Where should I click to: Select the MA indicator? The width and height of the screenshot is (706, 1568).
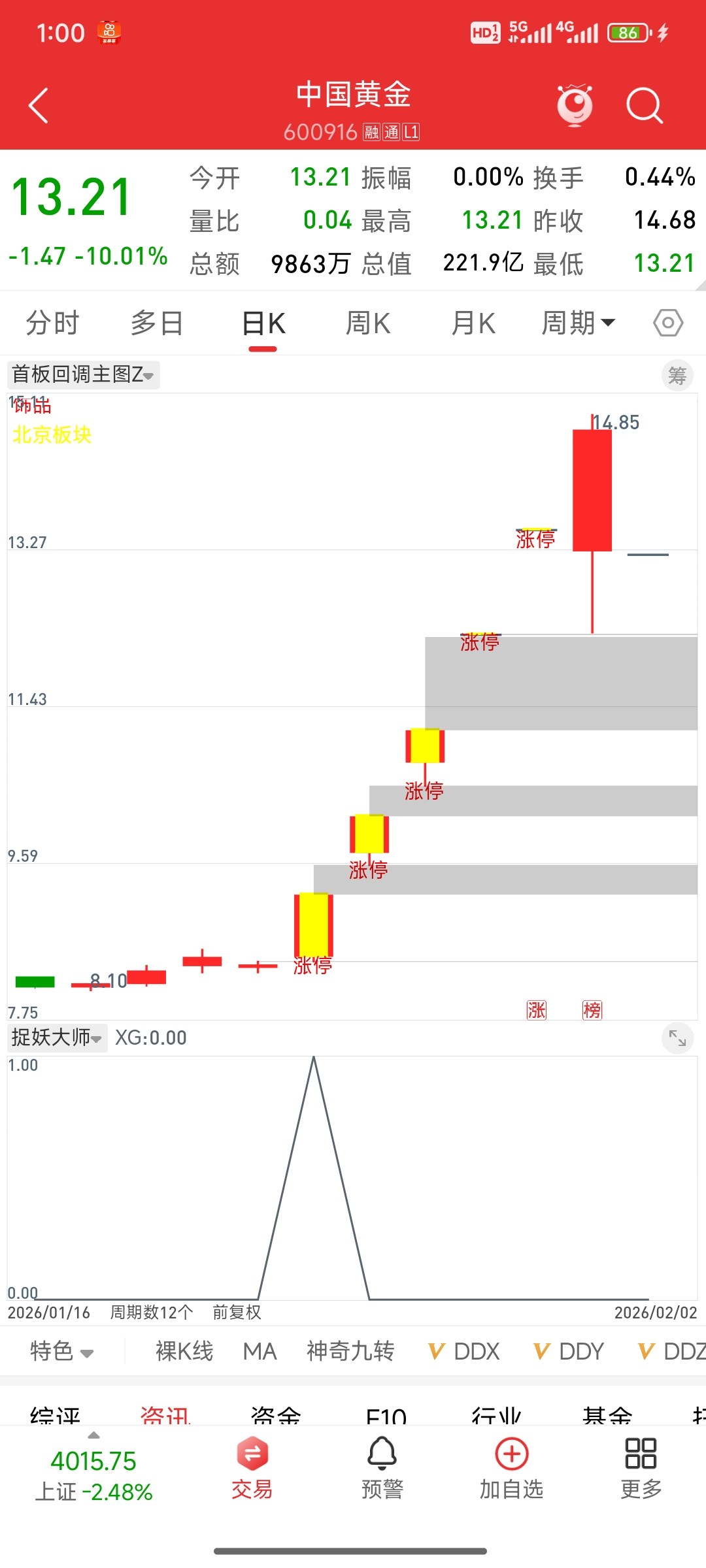click(260, 1351)
